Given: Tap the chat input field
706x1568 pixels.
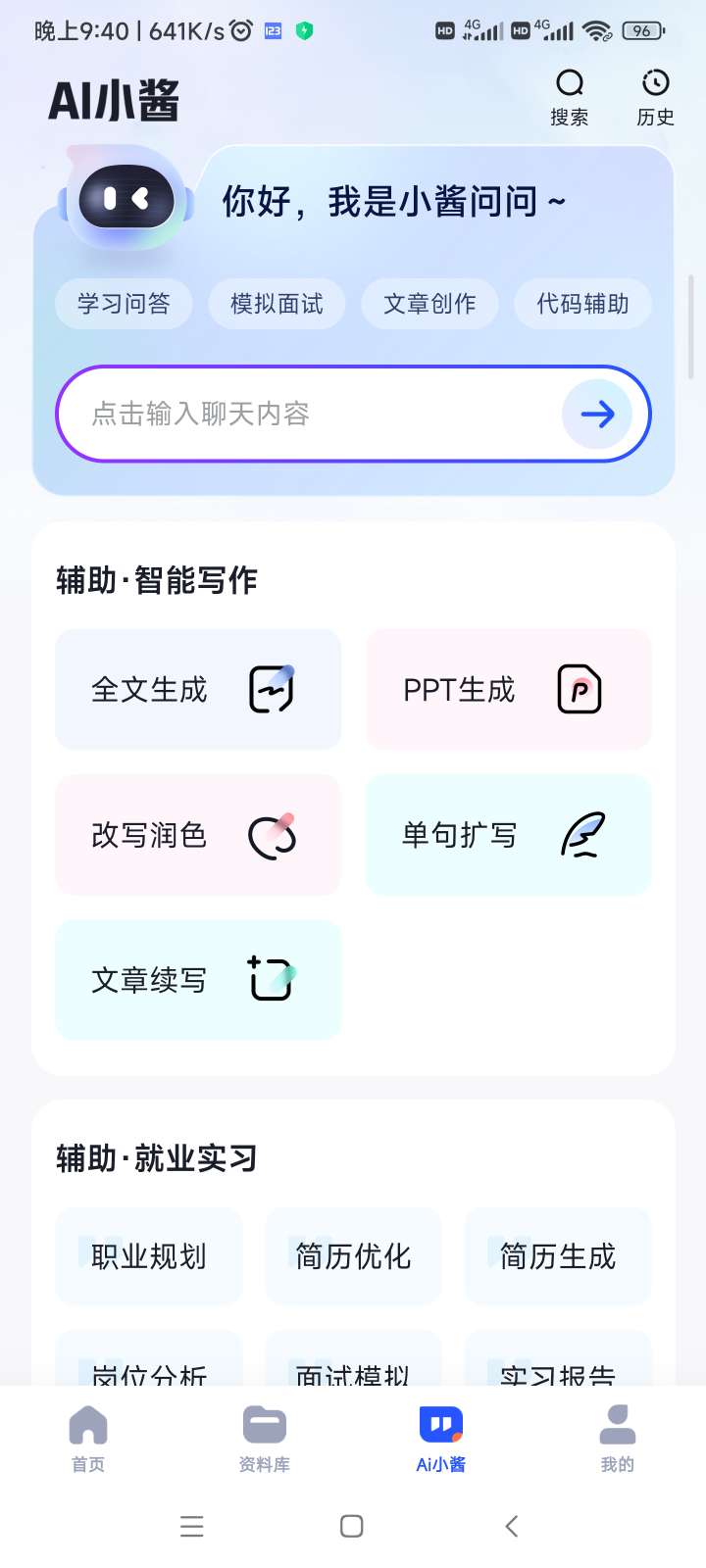Looking at the screenshot, I should [x=294, y=414].
